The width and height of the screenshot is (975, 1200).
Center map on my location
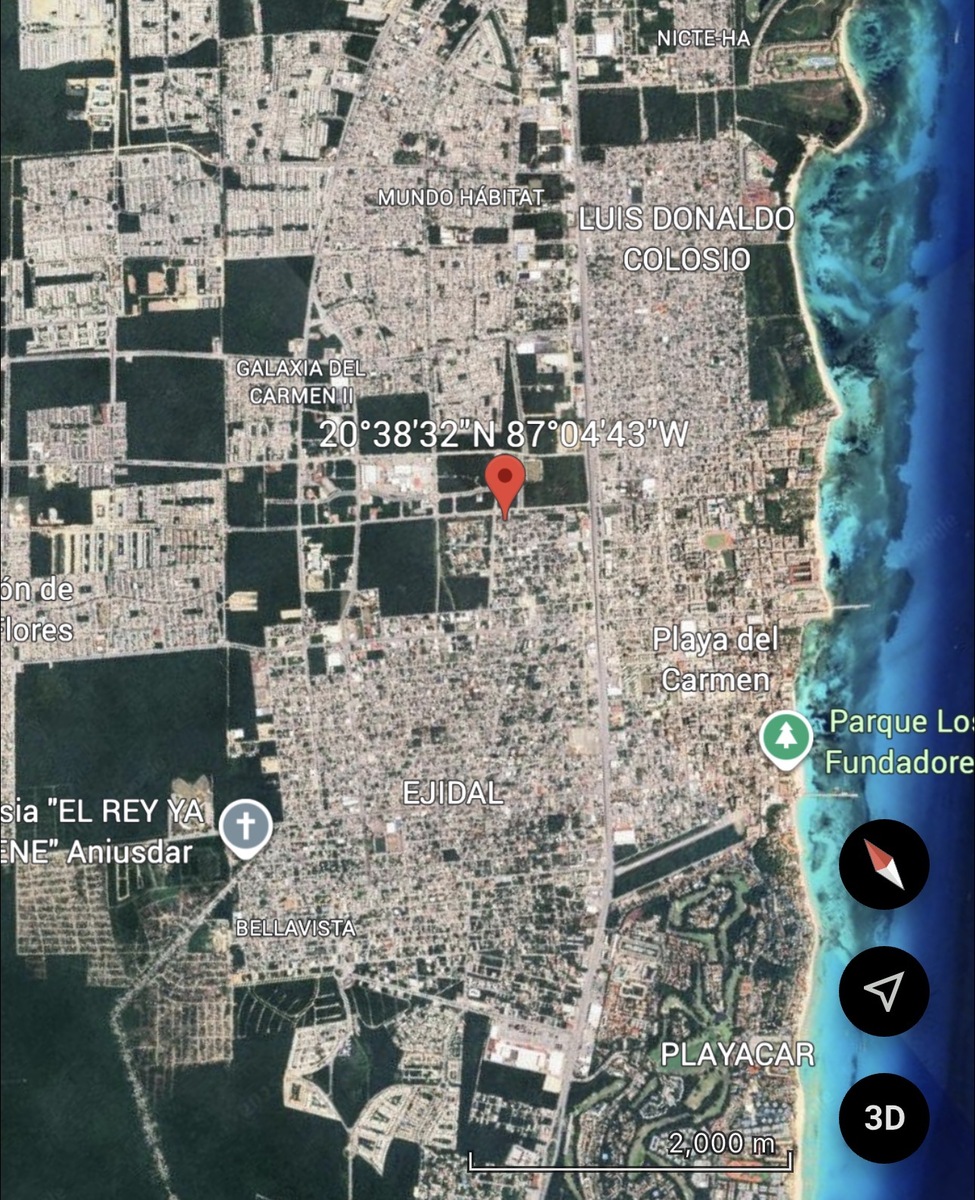tap(884, 990)
